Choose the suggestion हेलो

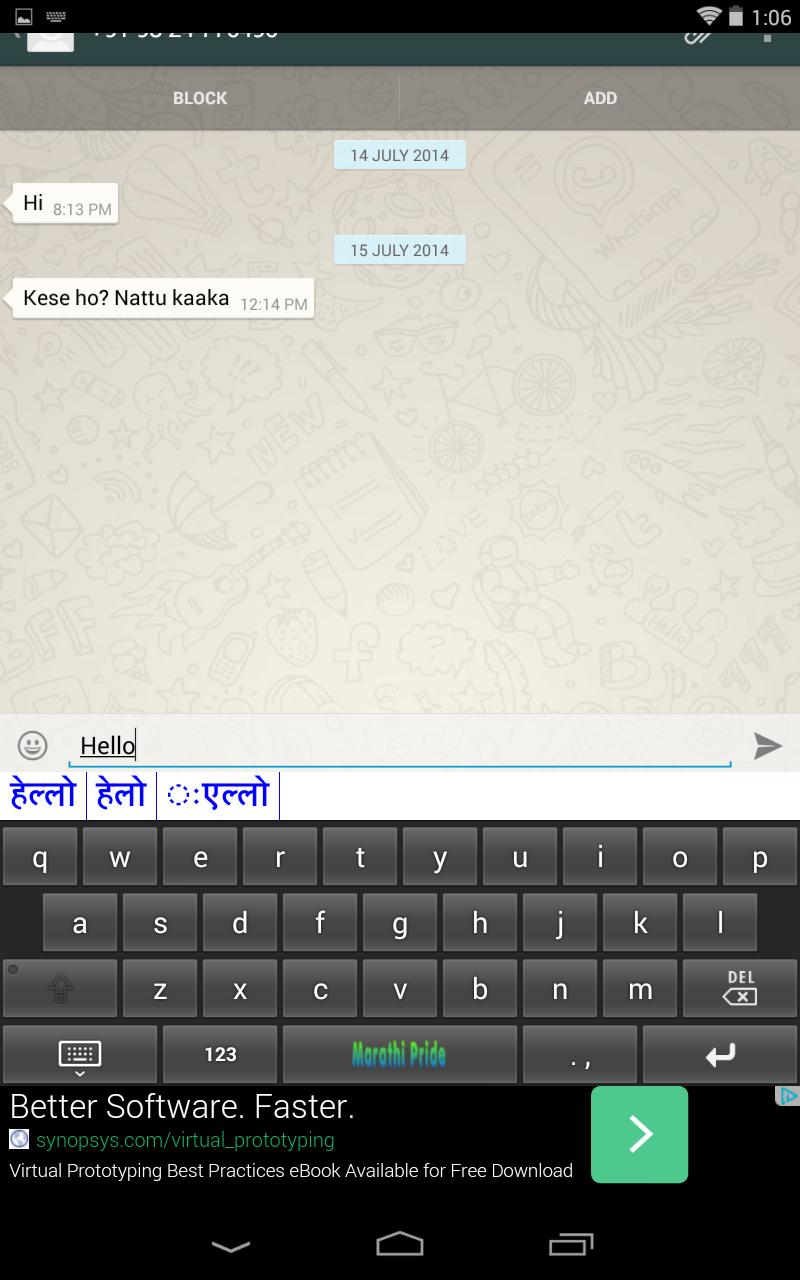121,795
